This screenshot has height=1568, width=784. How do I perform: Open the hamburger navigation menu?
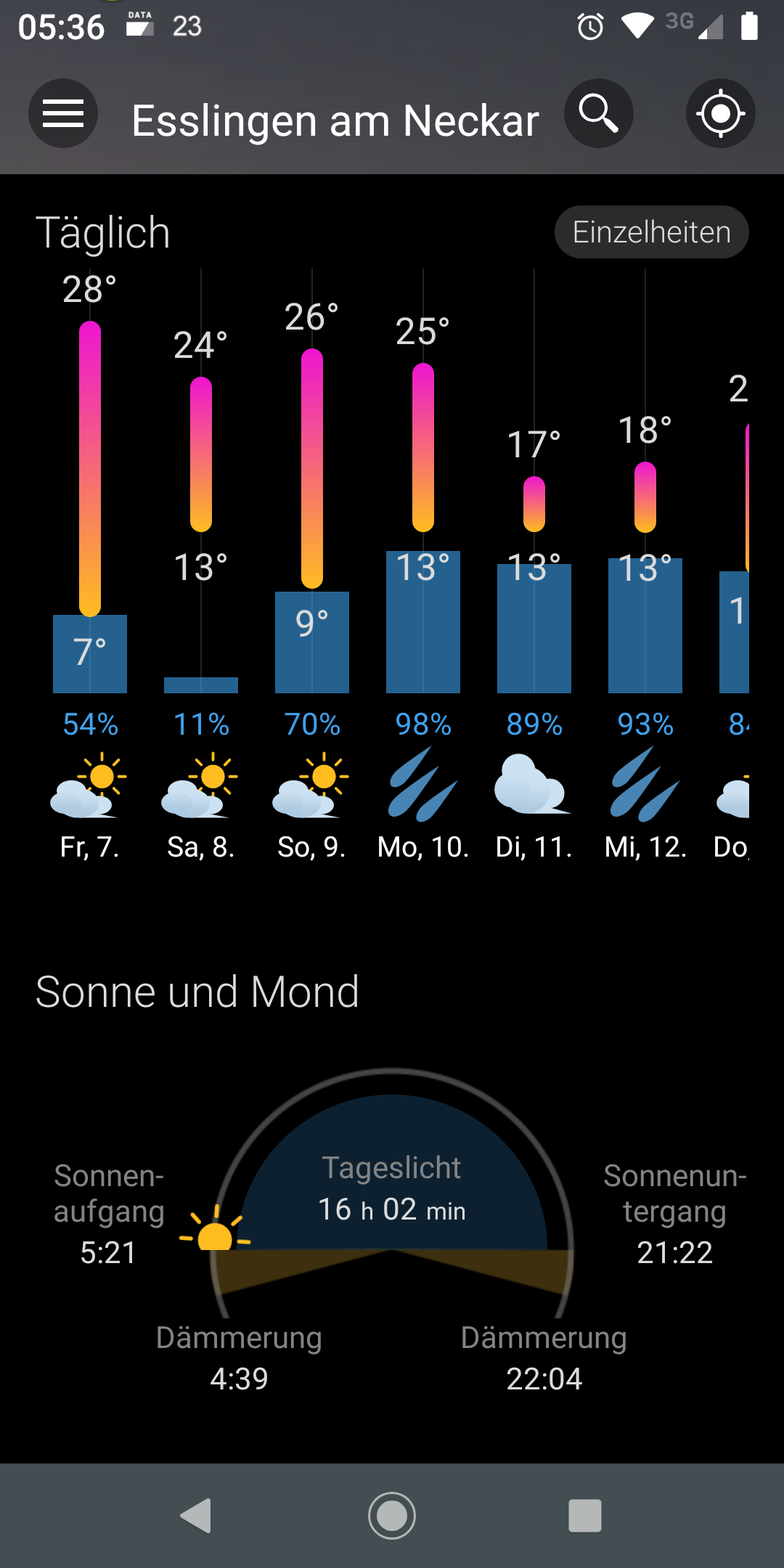(63, 114)
